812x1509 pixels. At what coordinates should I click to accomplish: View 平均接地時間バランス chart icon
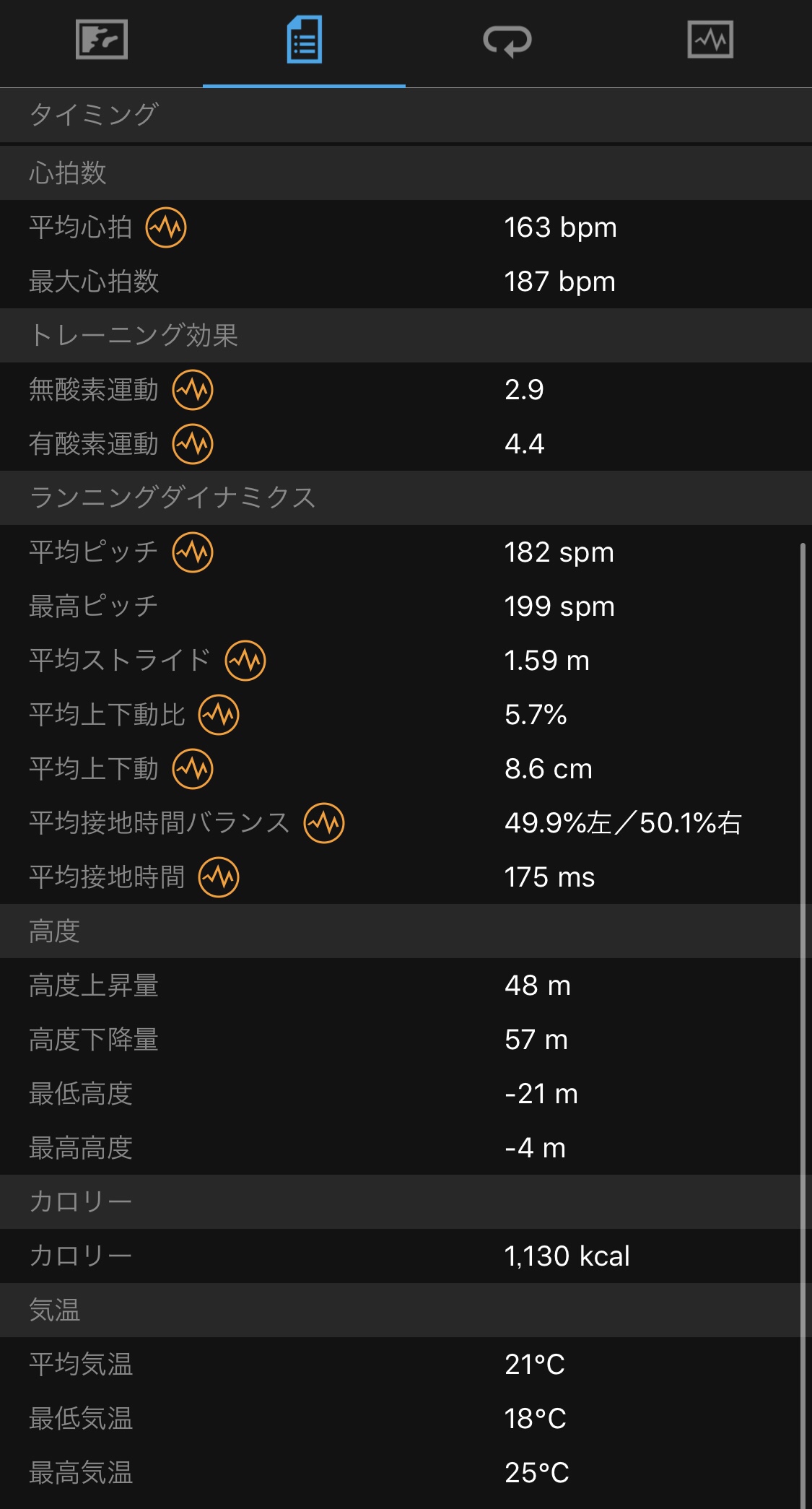click(324, 823)
